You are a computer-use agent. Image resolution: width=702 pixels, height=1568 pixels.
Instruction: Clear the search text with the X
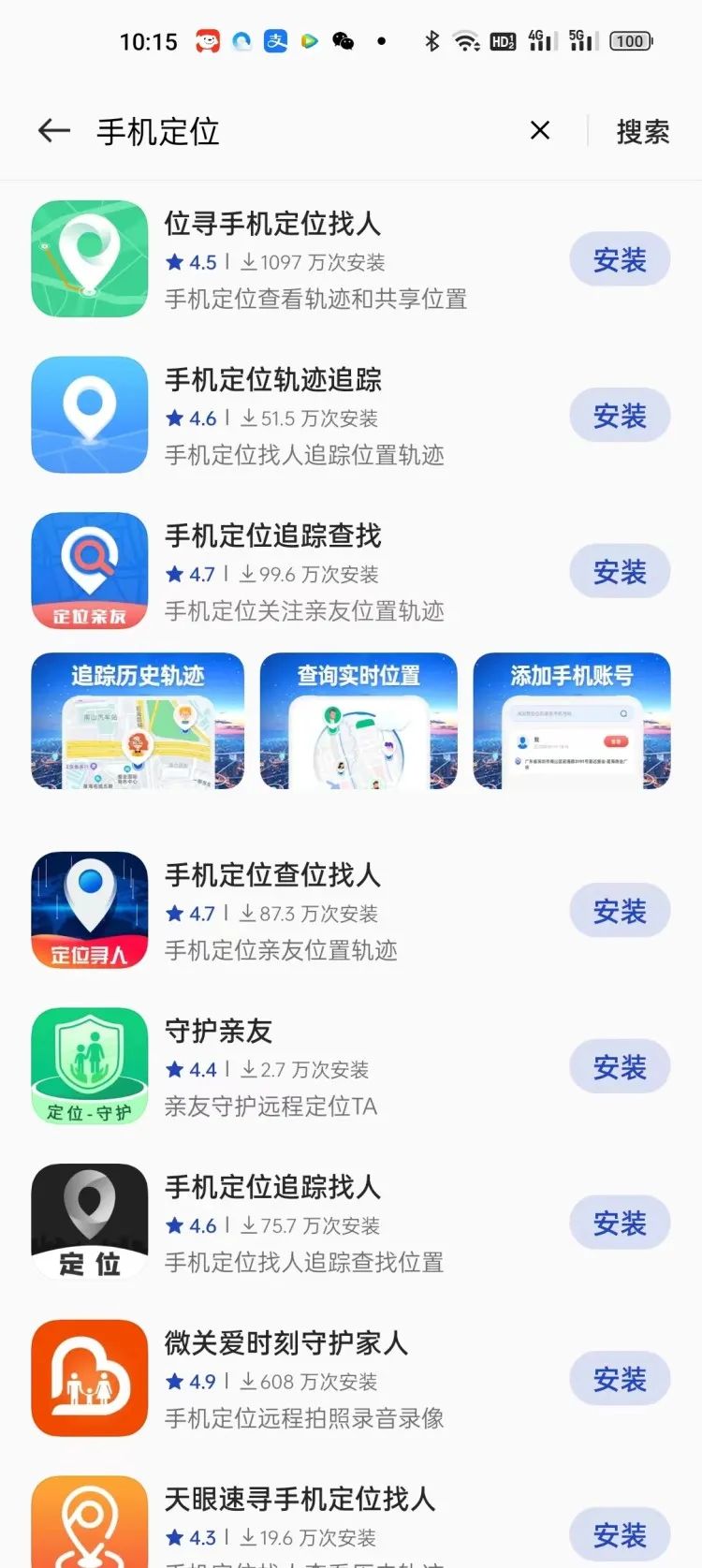(x=540, y=131)
